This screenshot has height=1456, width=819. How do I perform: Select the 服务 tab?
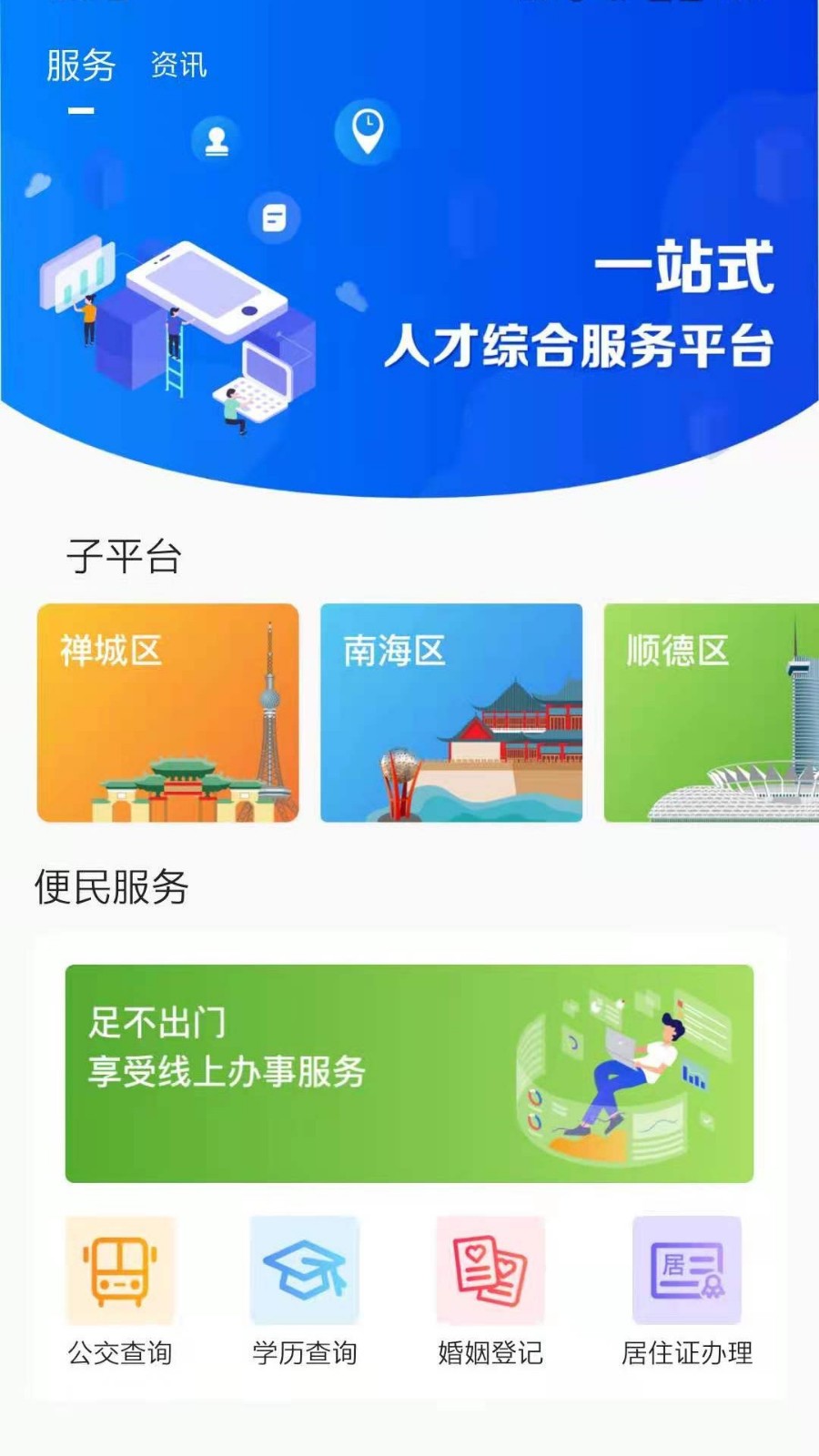(x=78, y=65)
